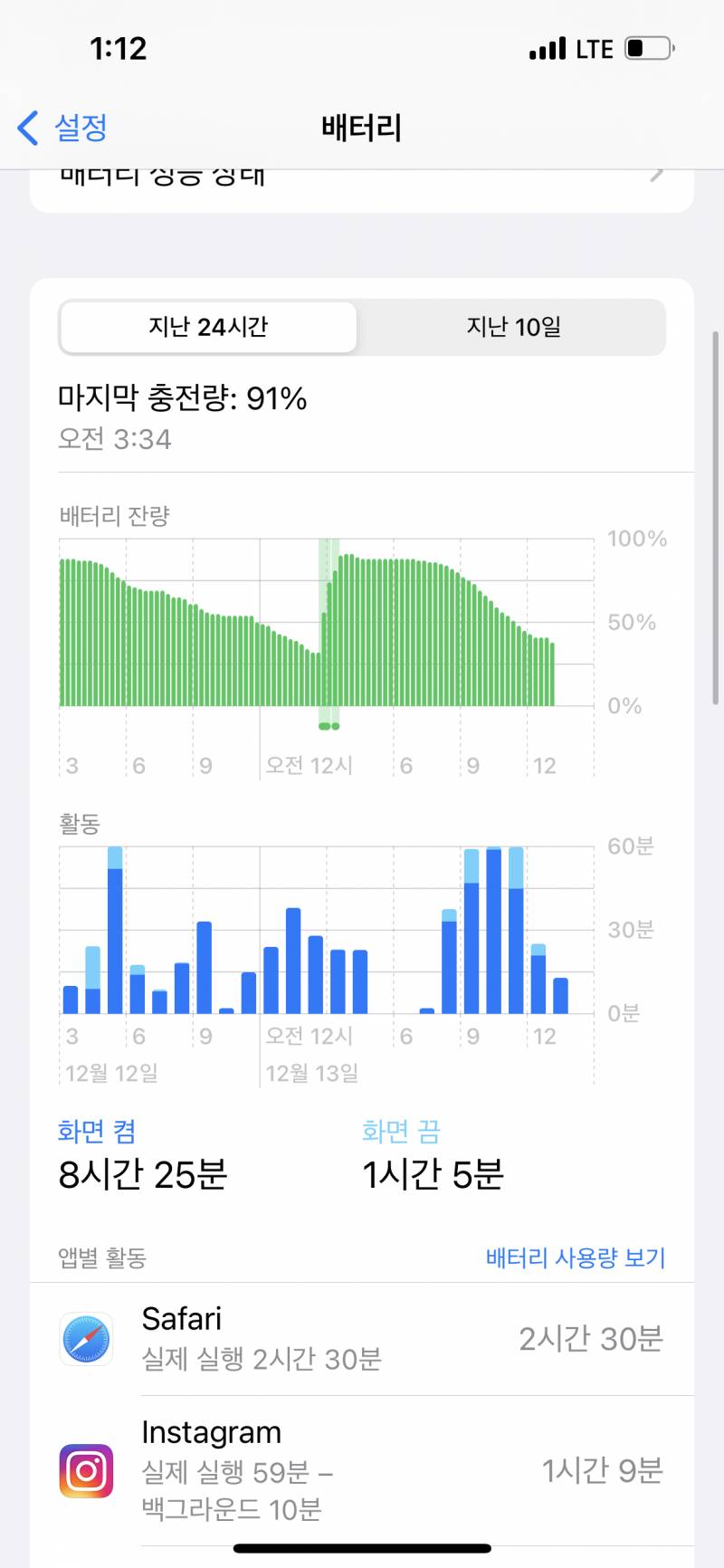
Task: Open 배터리 성능 상태 settings
Action: tap(362, 177)
